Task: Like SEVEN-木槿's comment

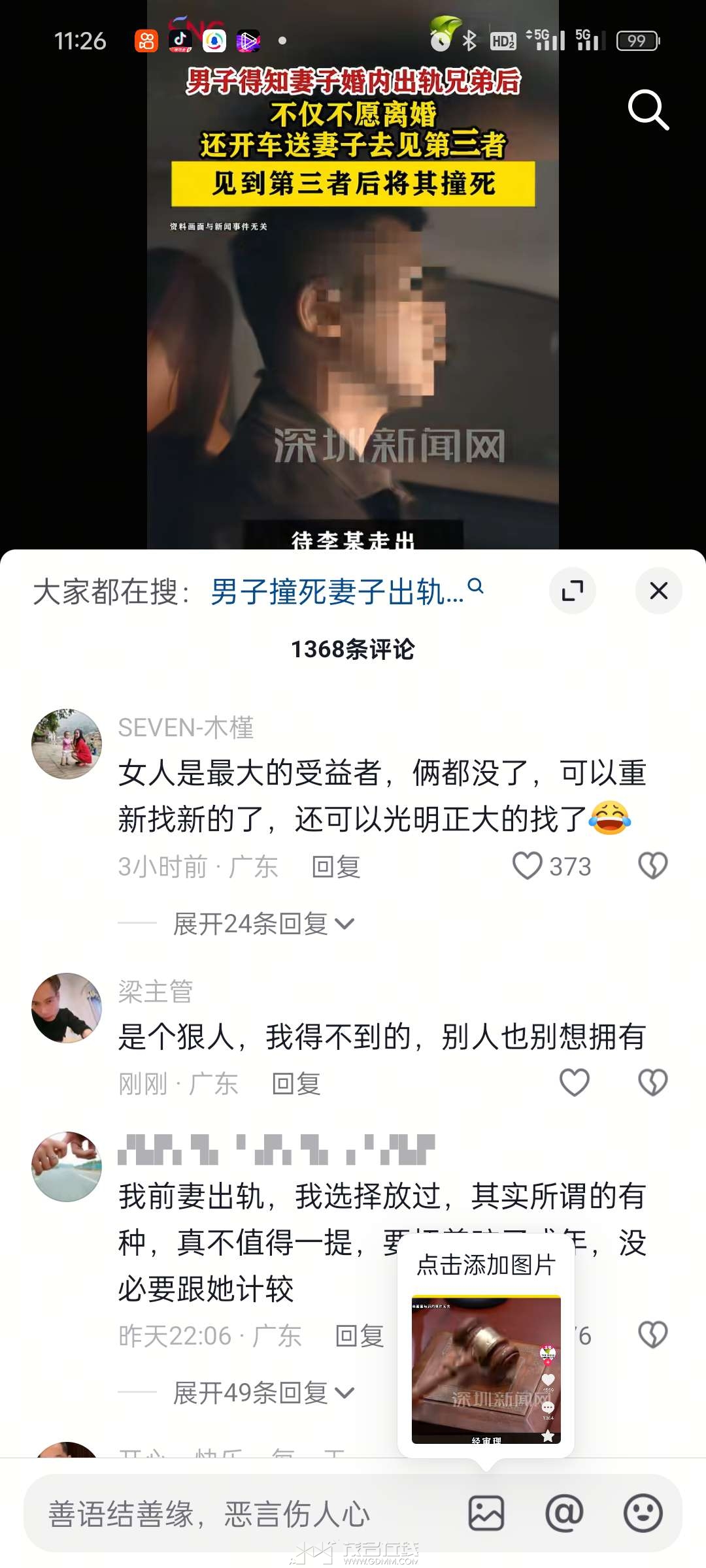Action: (528, 866)
